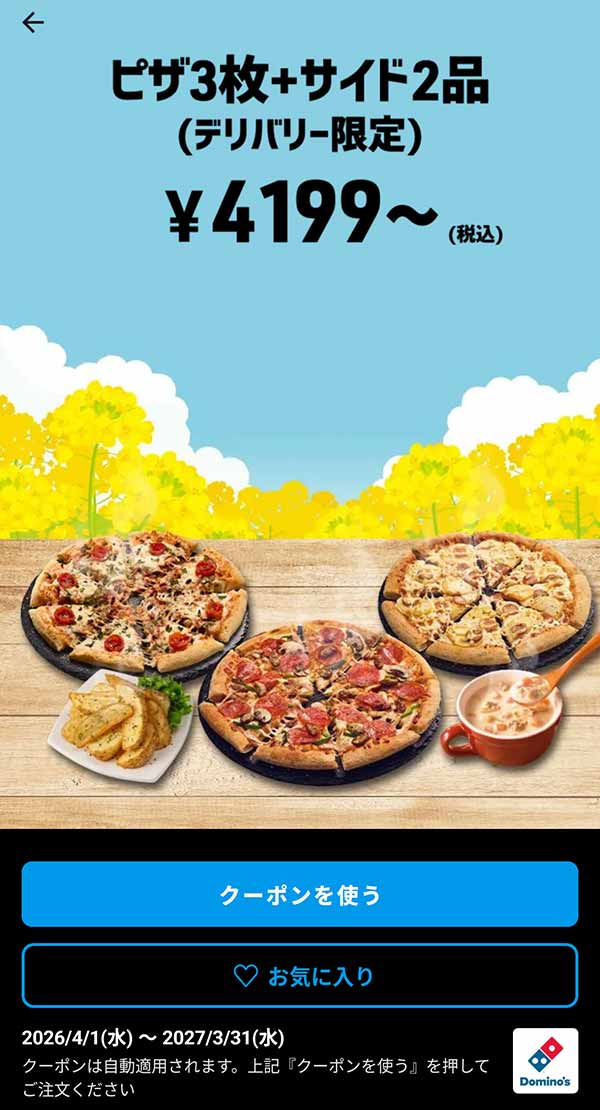Tap the クーポンを使う button
The width and height of the screenshot is (600, 1110).
point(300,894)
